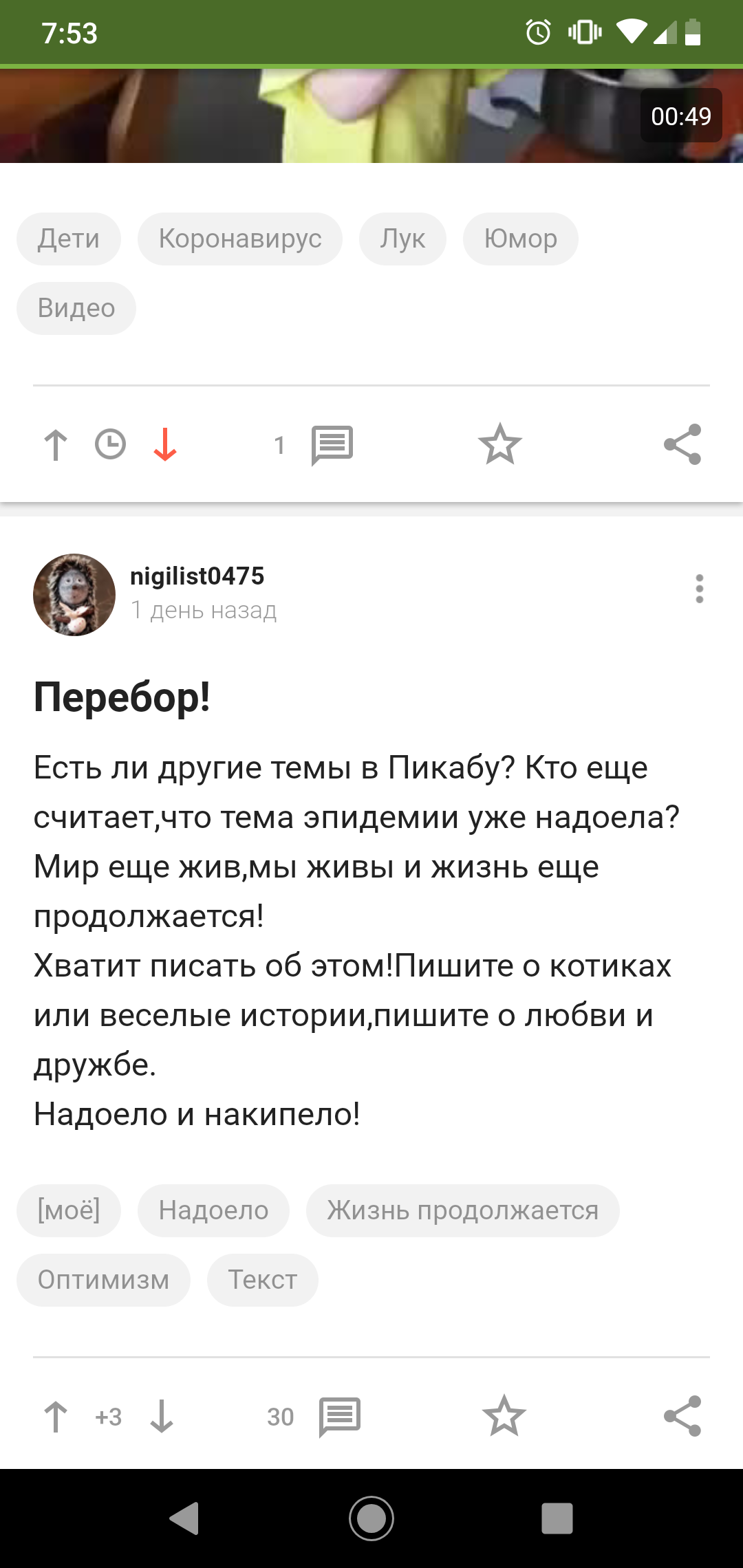Tap the Надоело tag chip

coord(213,1210)
